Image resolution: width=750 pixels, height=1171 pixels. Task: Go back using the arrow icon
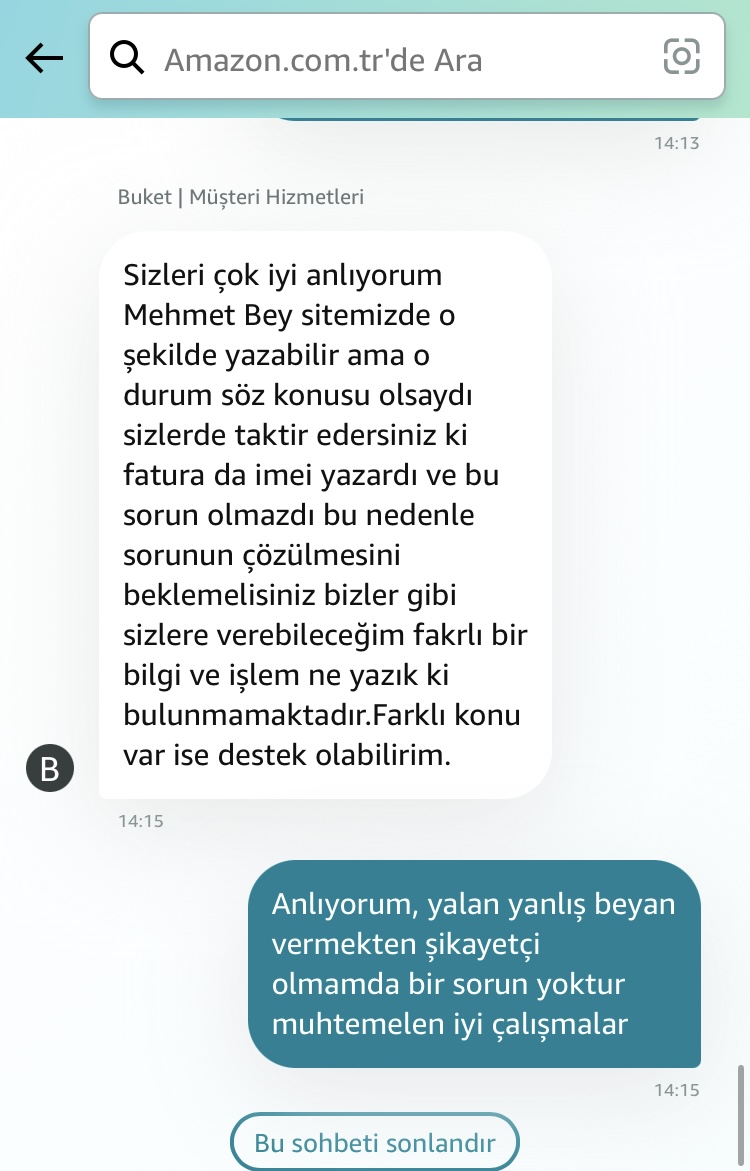tap(44, 58)
